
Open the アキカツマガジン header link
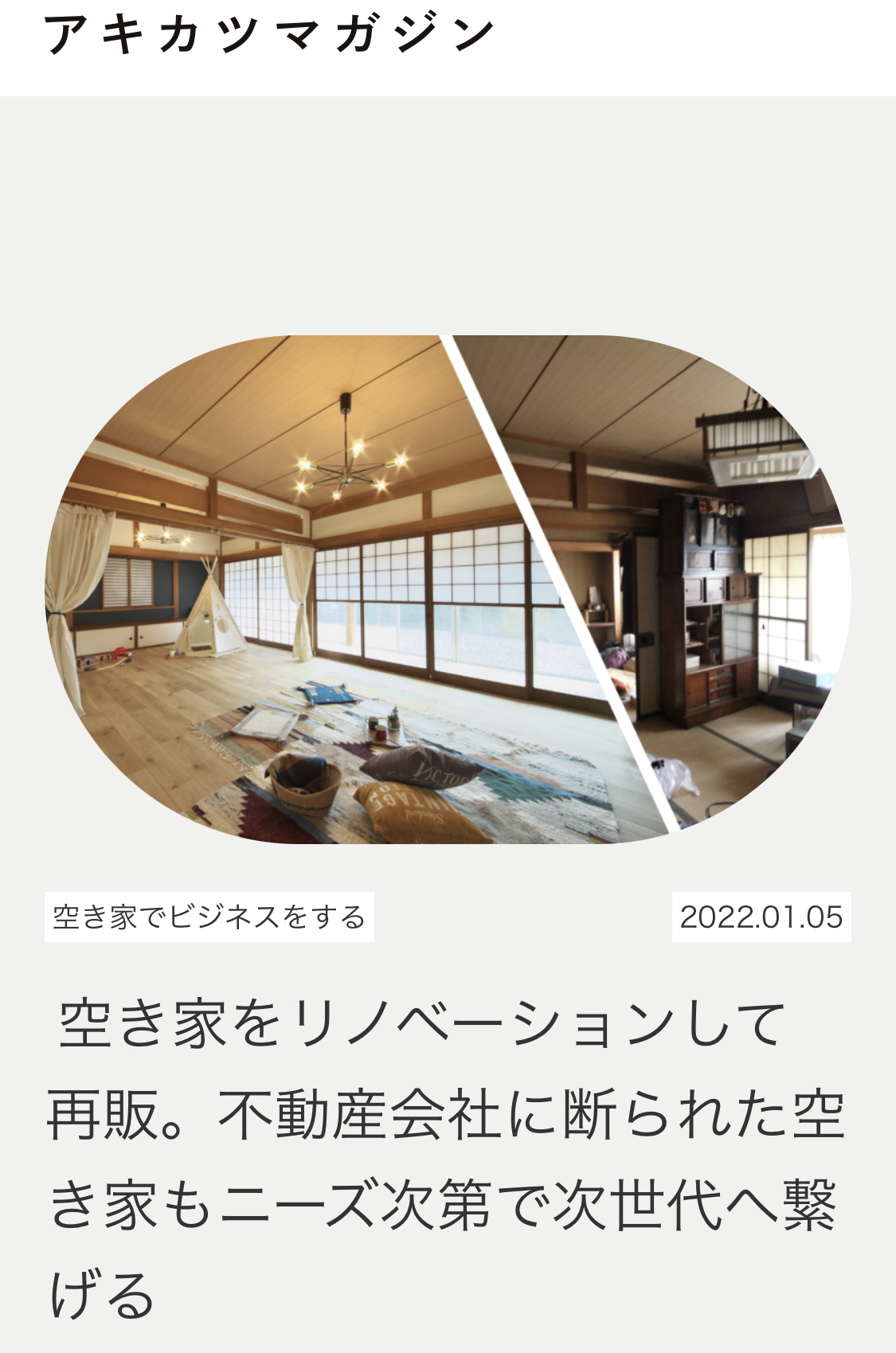(x=269, y=36)
